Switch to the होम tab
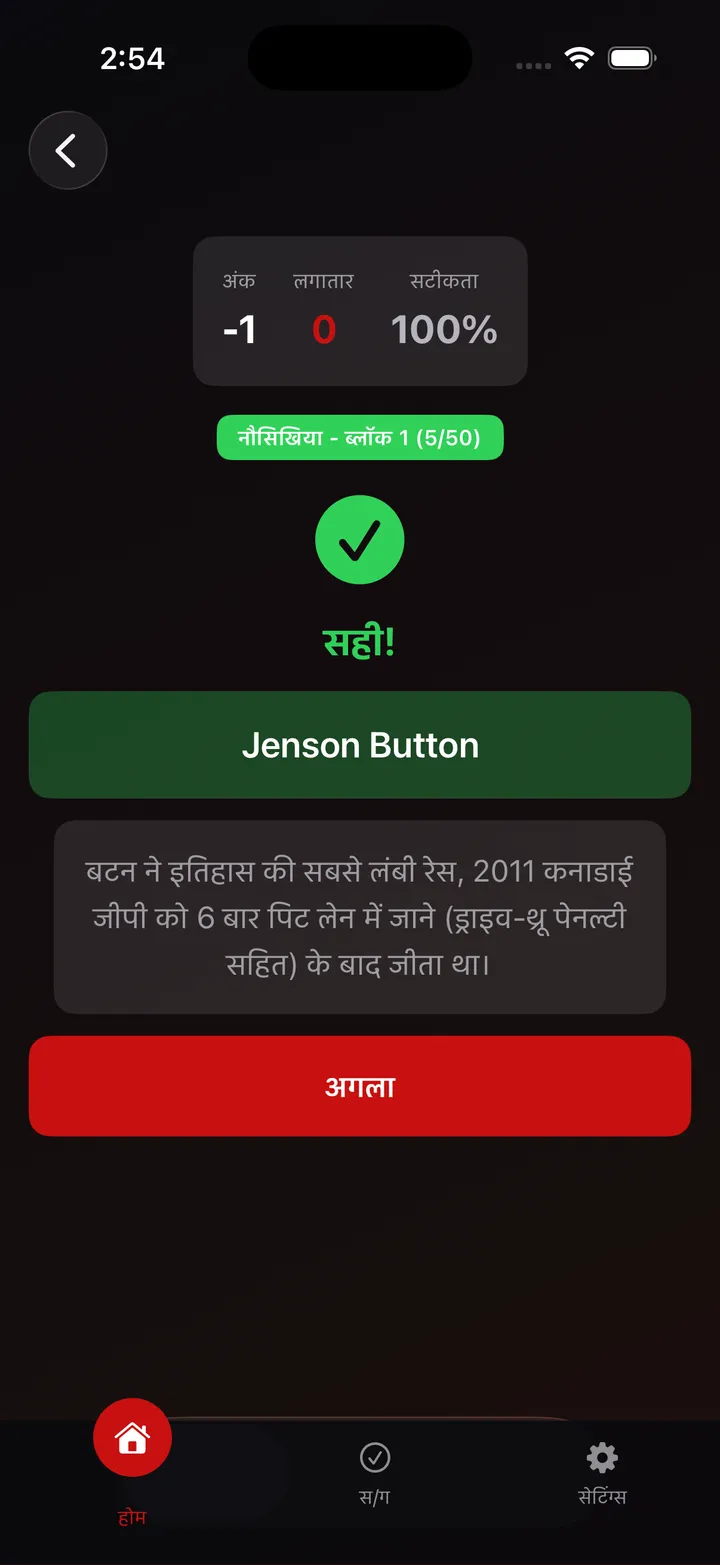Screen dimensions: 720x1565 pos(132,1462)
